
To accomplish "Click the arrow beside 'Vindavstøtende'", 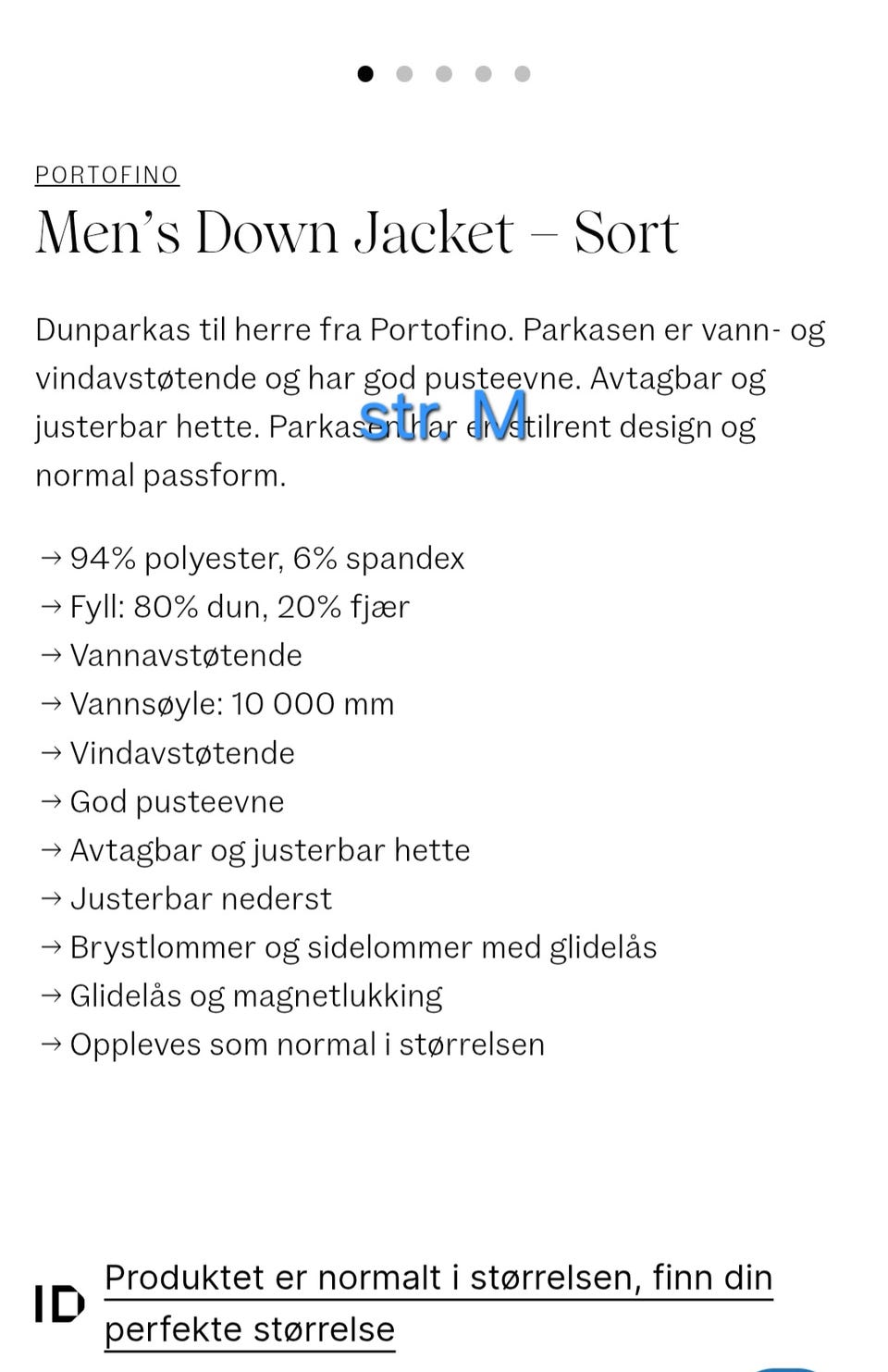I will (x=49, y=752).
